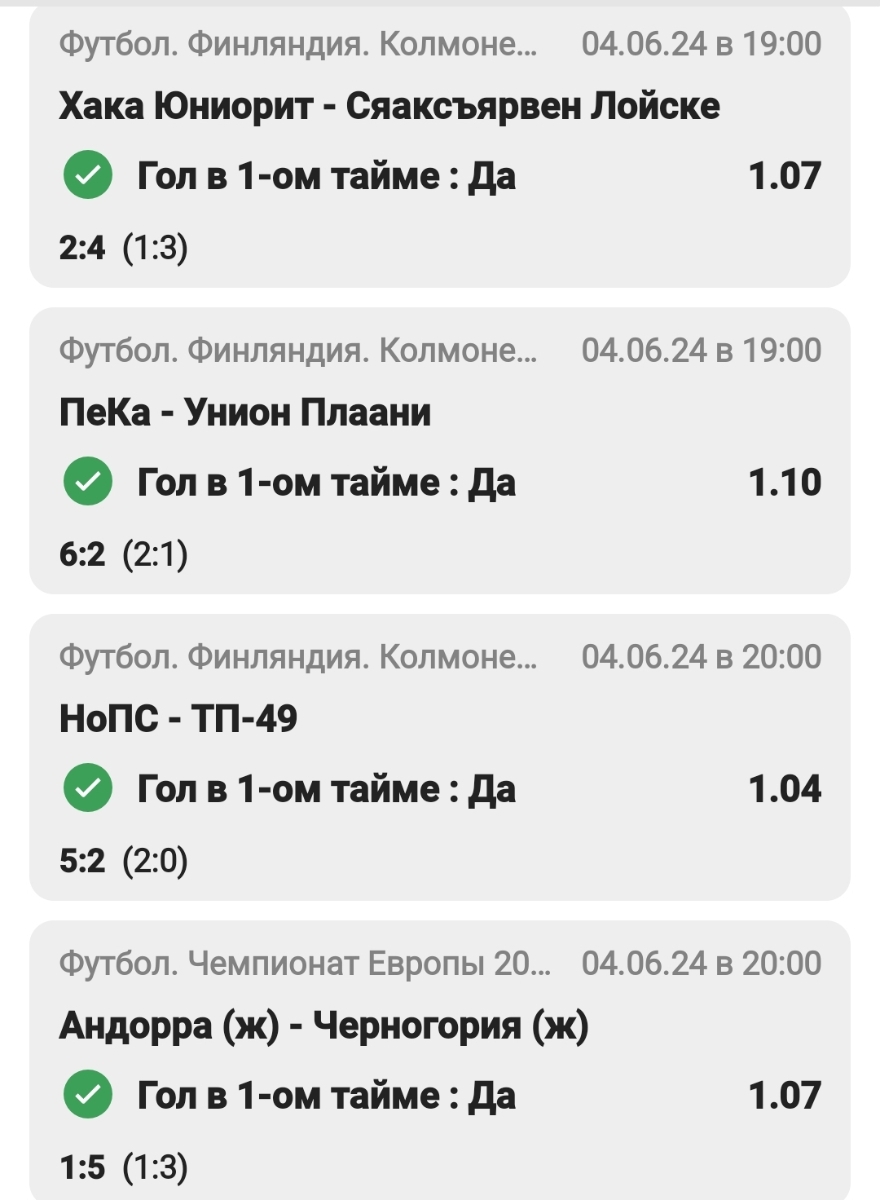View the НоПС - ТП-49 match card
Image resolution: width=880 pixels, height=1200 pixels.
180,719
